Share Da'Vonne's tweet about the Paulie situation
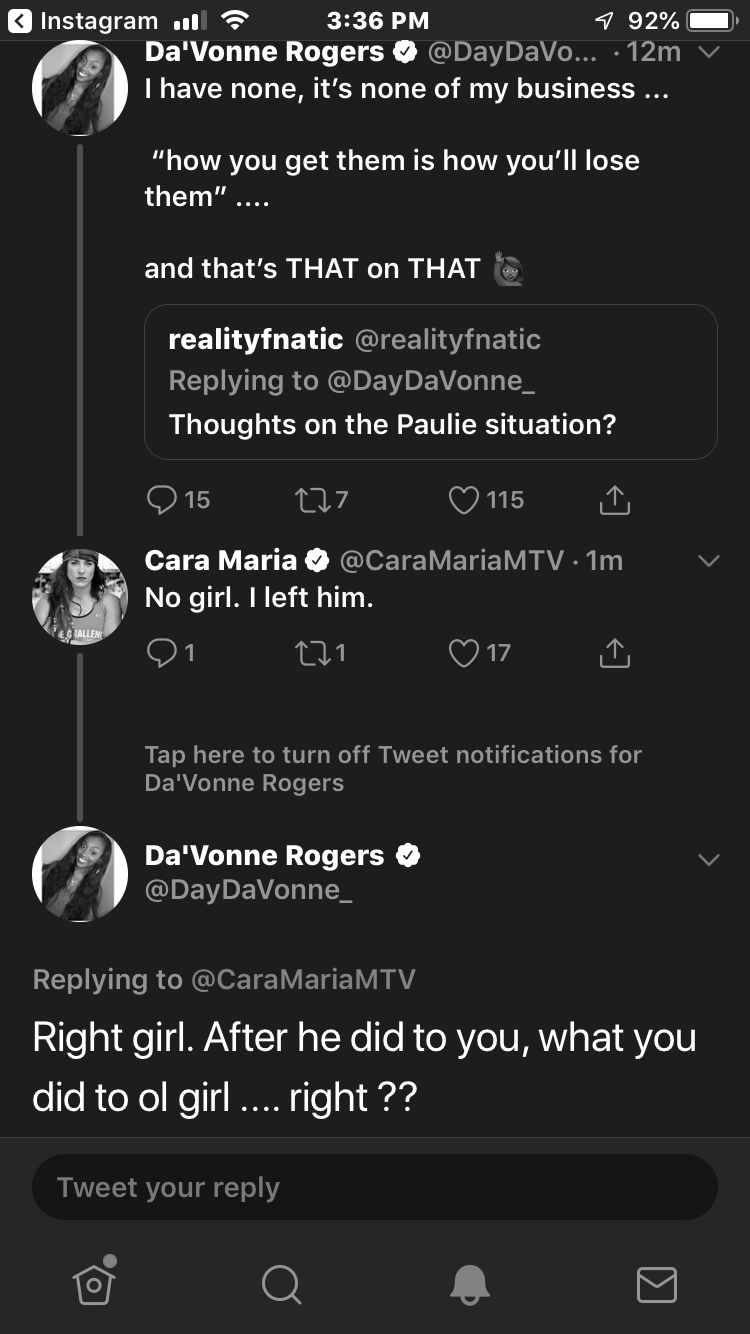Viewport: 750px width, 1334px height. (616, 499)
